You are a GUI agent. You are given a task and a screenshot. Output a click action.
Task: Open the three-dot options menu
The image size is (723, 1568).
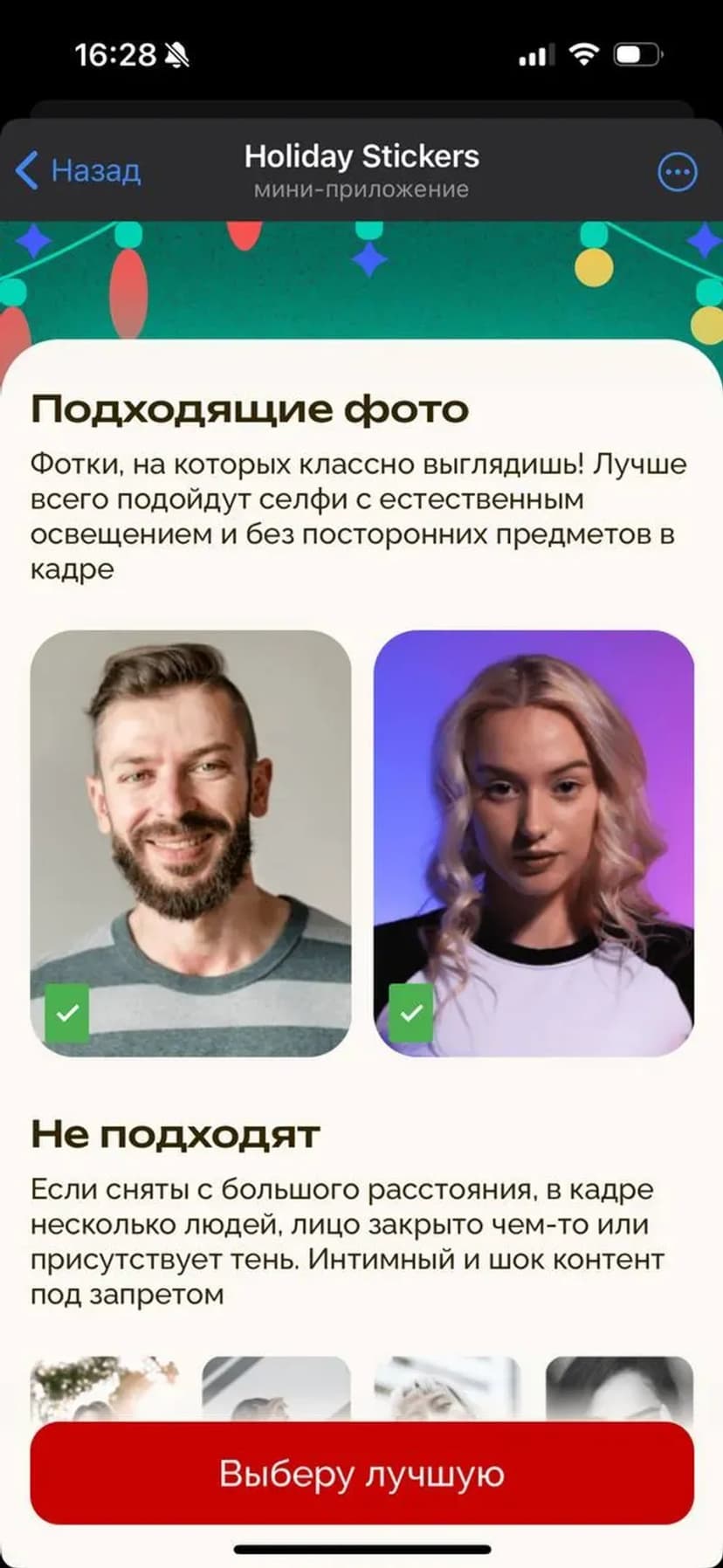tap(677, 172)
